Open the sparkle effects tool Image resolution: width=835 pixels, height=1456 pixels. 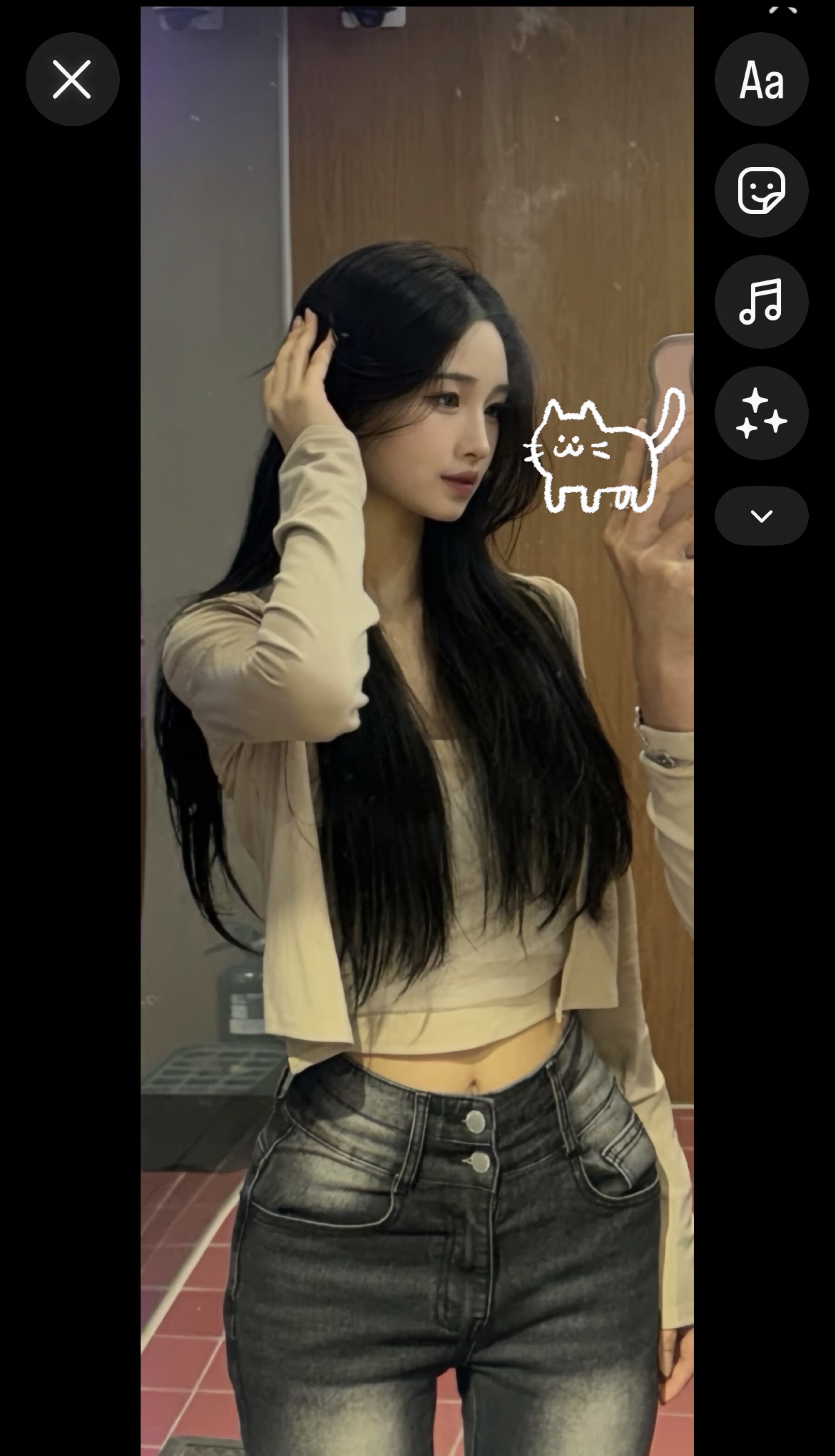tap(761, 413)
